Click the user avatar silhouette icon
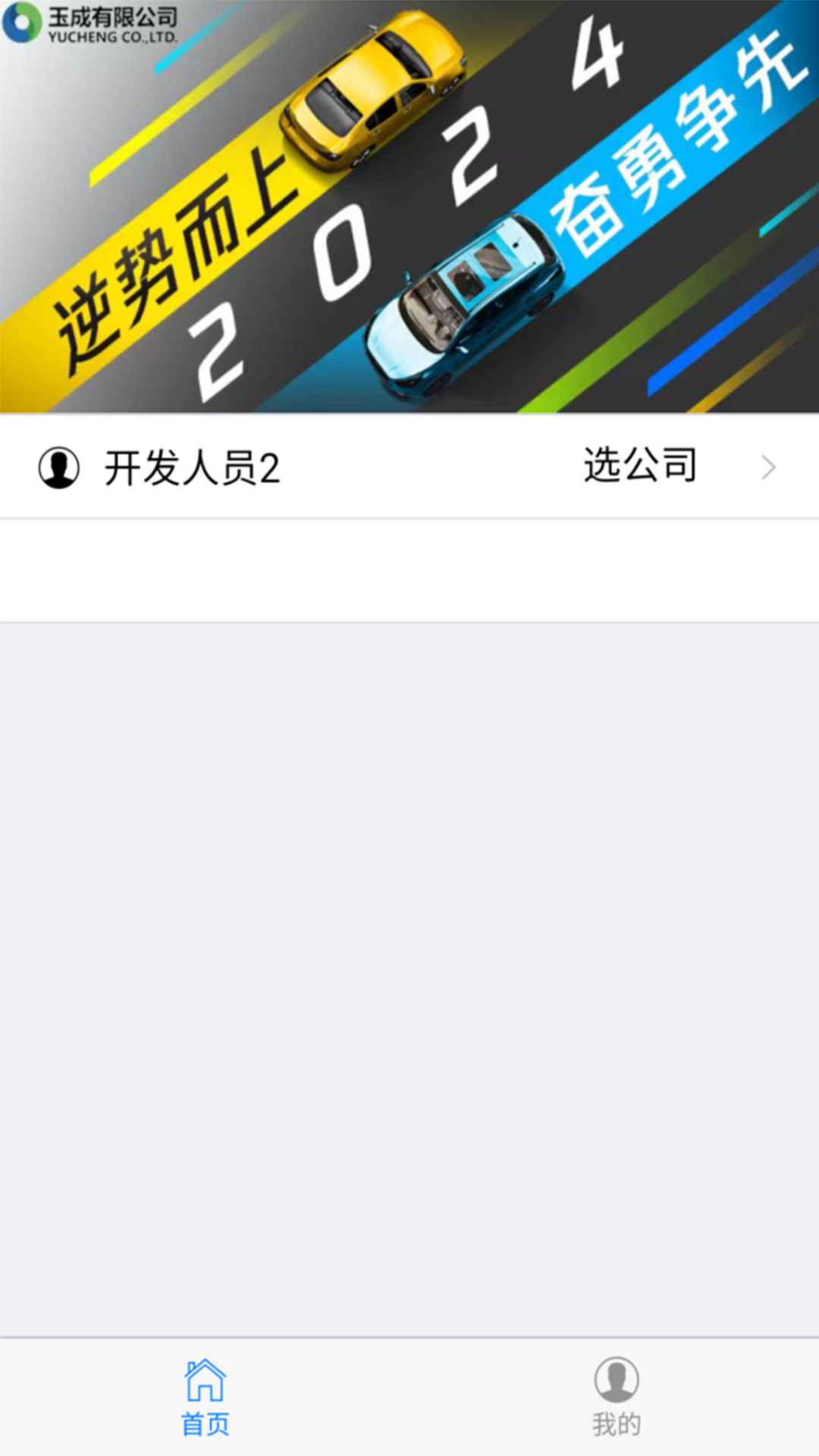 coord(57,466)
